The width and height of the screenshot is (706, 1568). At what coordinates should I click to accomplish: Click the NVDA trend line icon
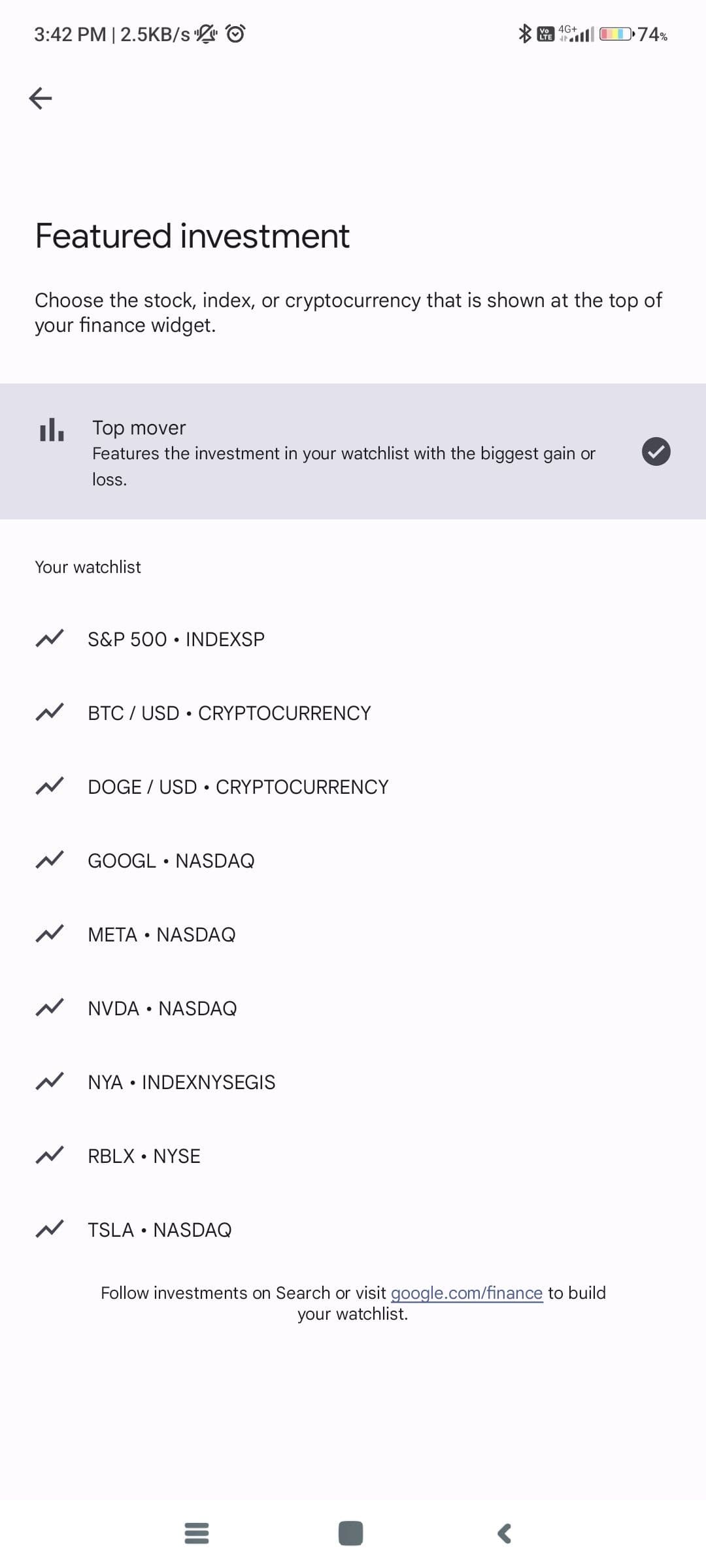[51, 1007]
